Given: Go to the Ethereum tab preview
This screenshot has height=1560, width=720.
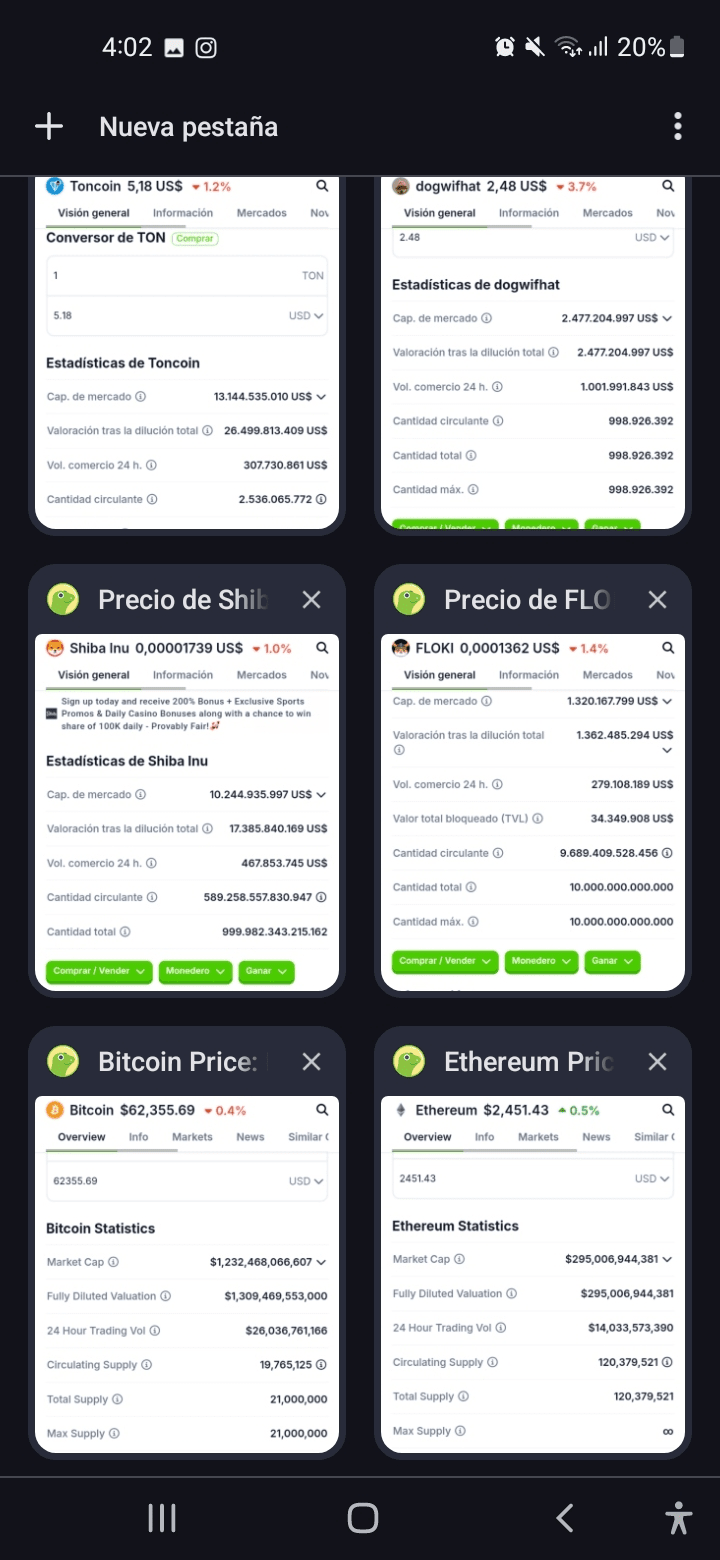Looking at the screenshot, I should click(x=533, y=1274).
